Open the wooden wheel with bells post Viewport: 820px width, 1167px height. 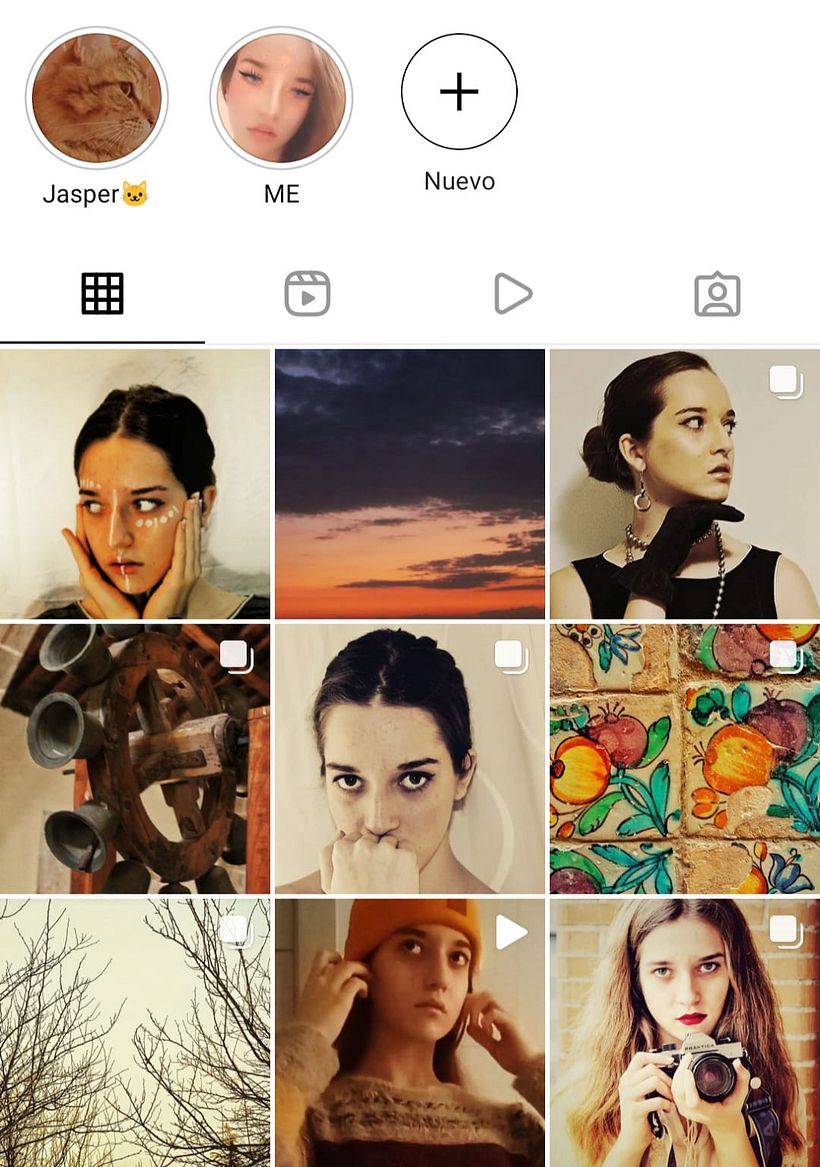pyautogui.click(x=135, y=759)
